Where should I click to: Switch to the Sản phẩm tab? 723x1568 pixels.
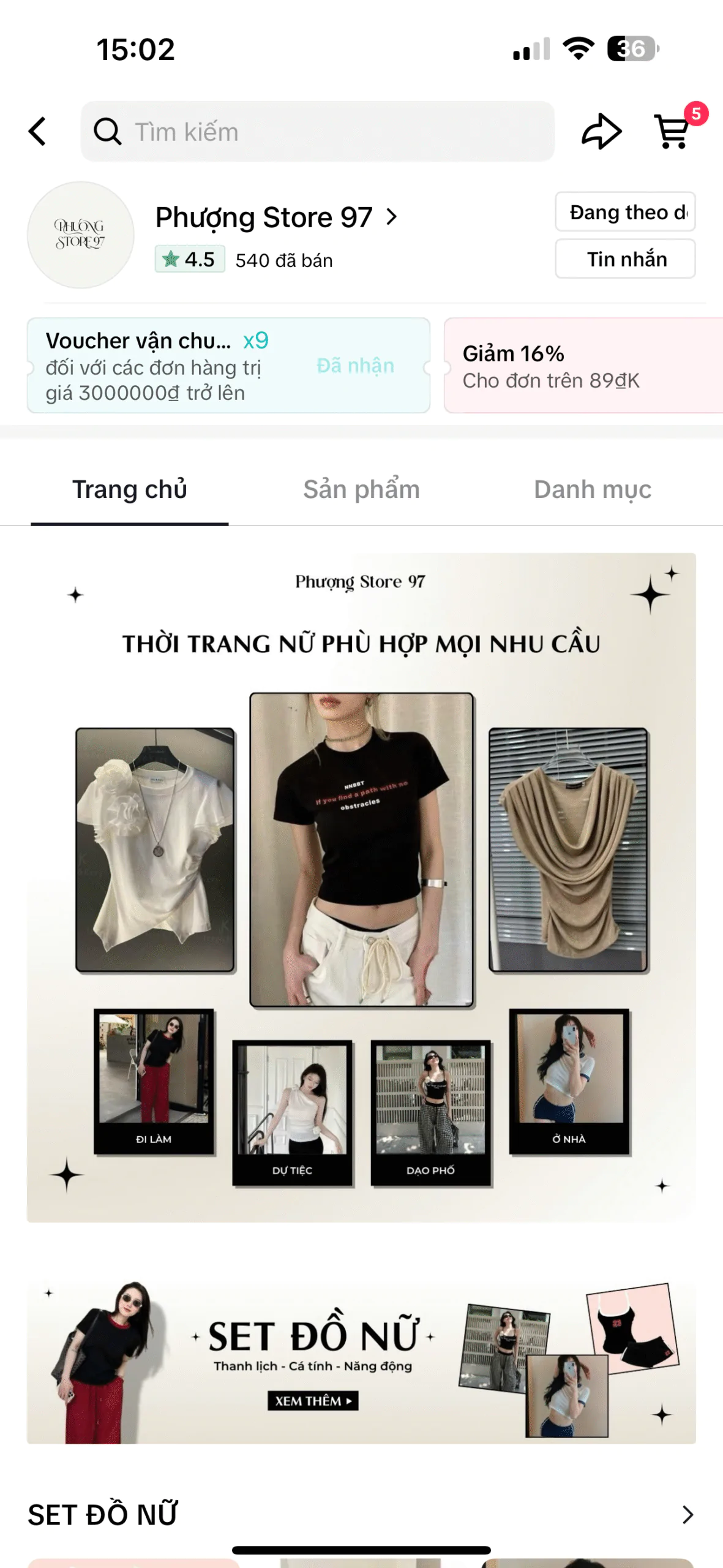[361, 489]
